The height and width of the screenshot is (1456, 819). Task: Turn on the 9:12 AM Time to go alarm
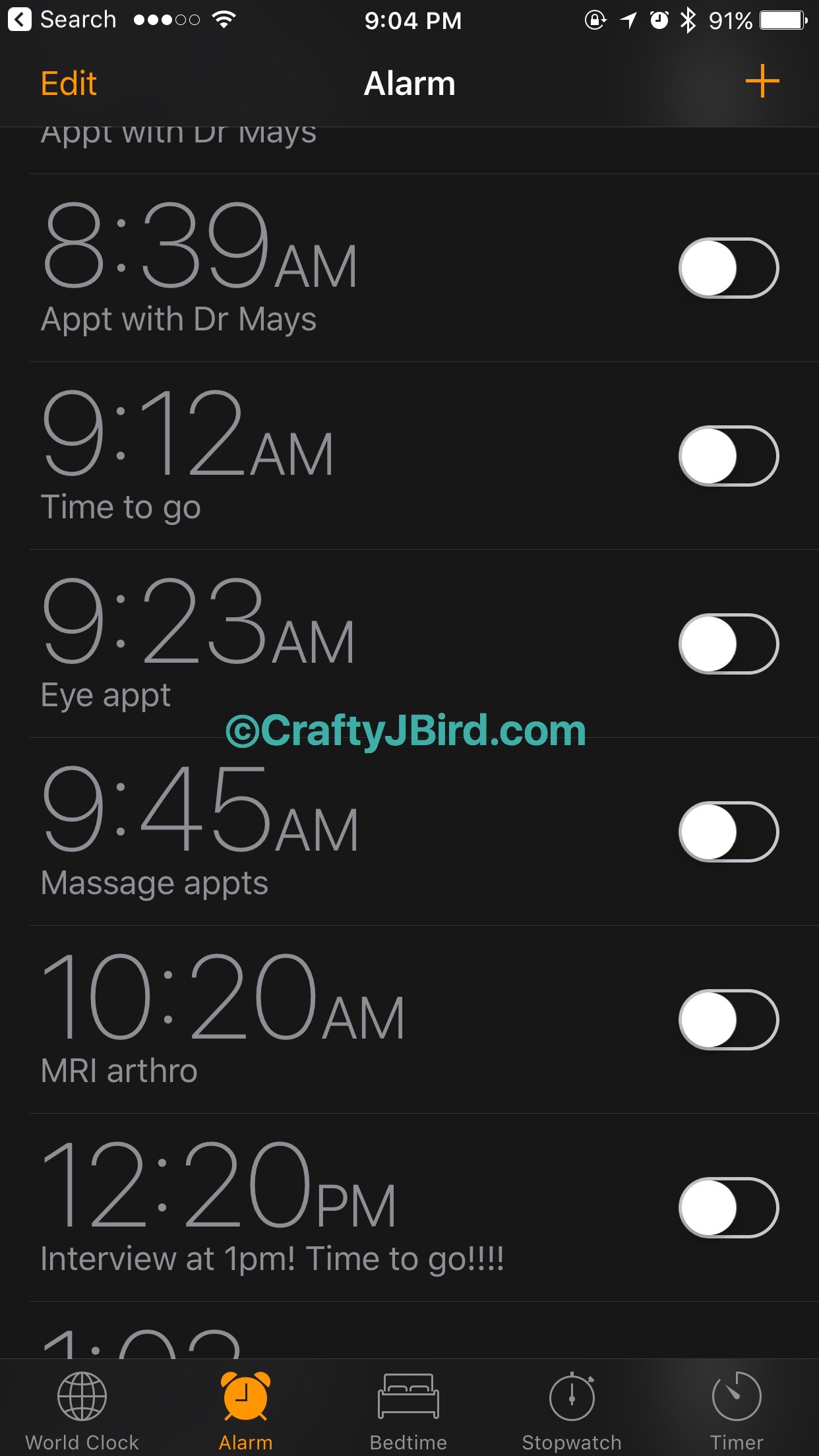[729, 456]
